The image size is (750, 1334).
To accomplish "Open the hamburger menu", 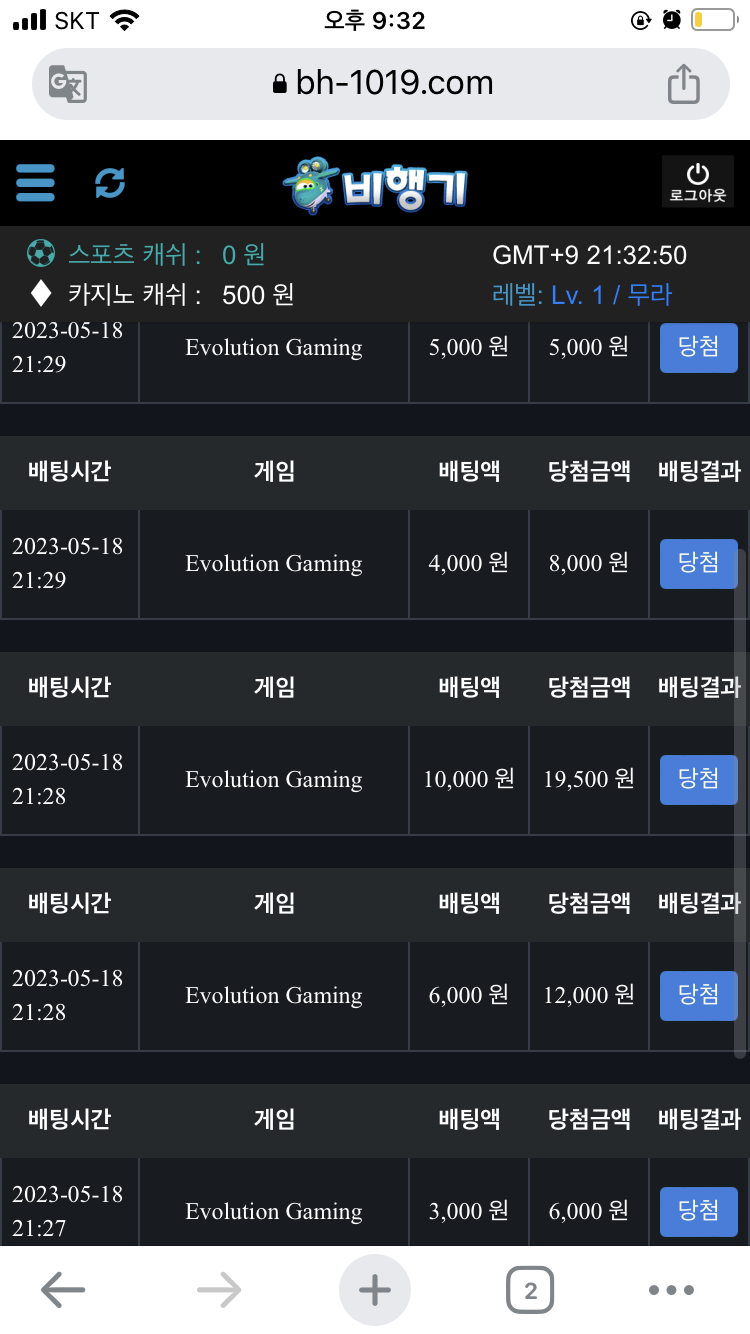I will pyautogui.click(x=35, y=184).
